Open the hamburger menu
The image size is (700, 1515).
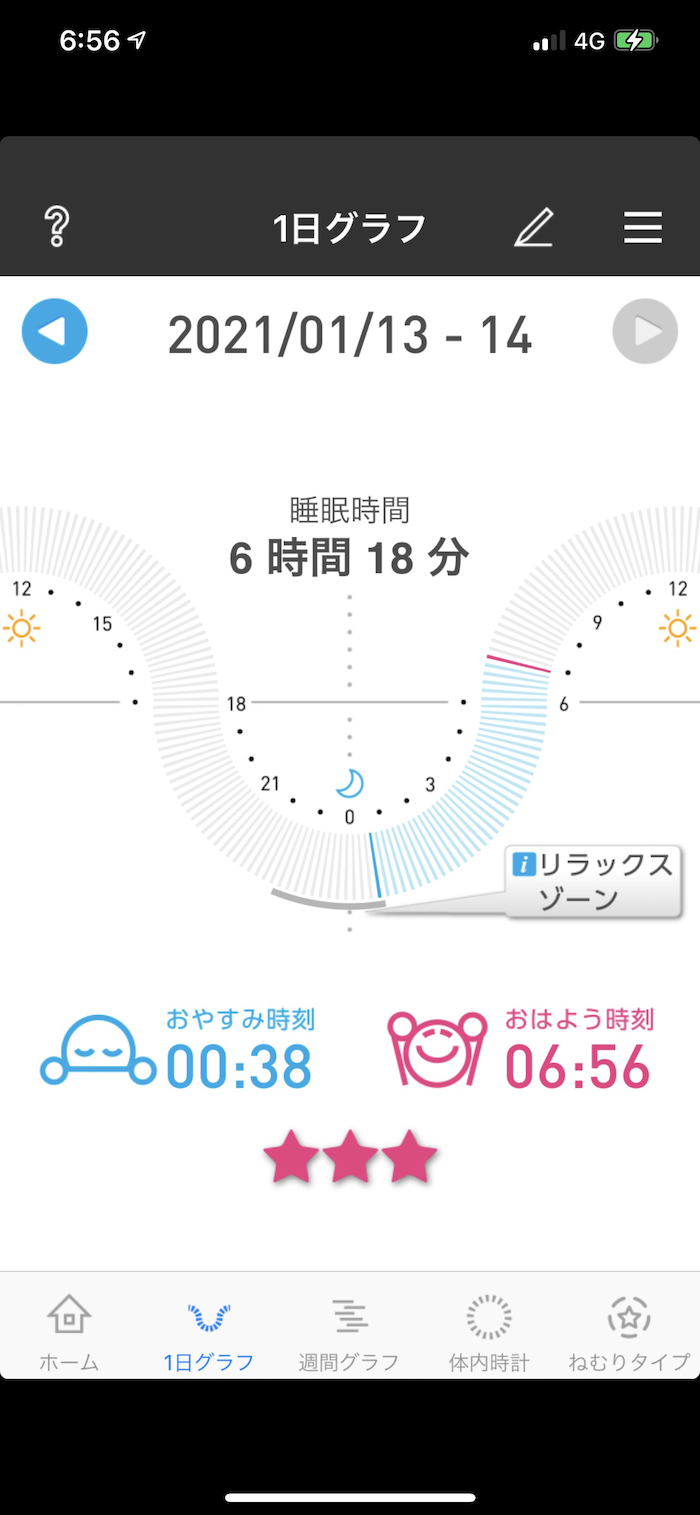click(642, 228)
